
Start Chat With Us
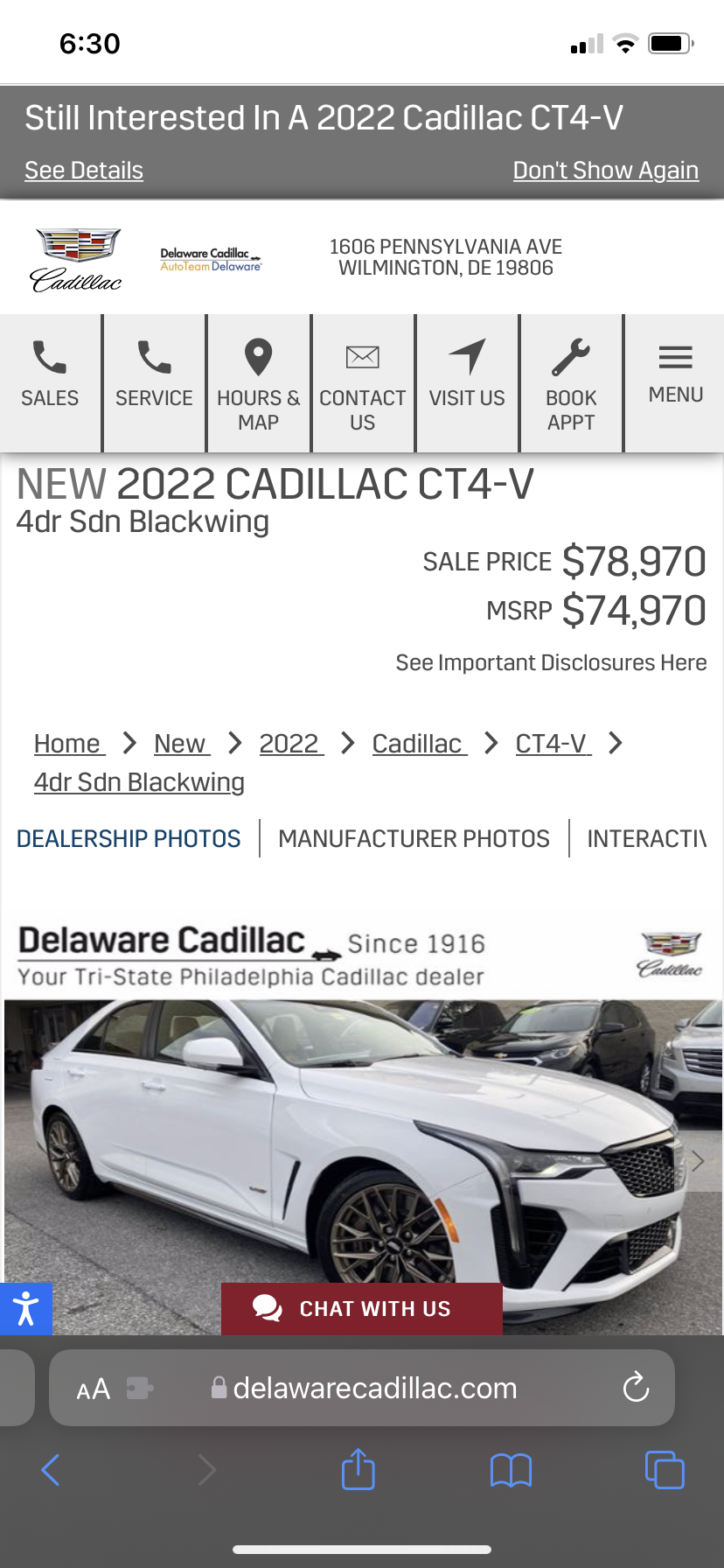(361, 1308)
